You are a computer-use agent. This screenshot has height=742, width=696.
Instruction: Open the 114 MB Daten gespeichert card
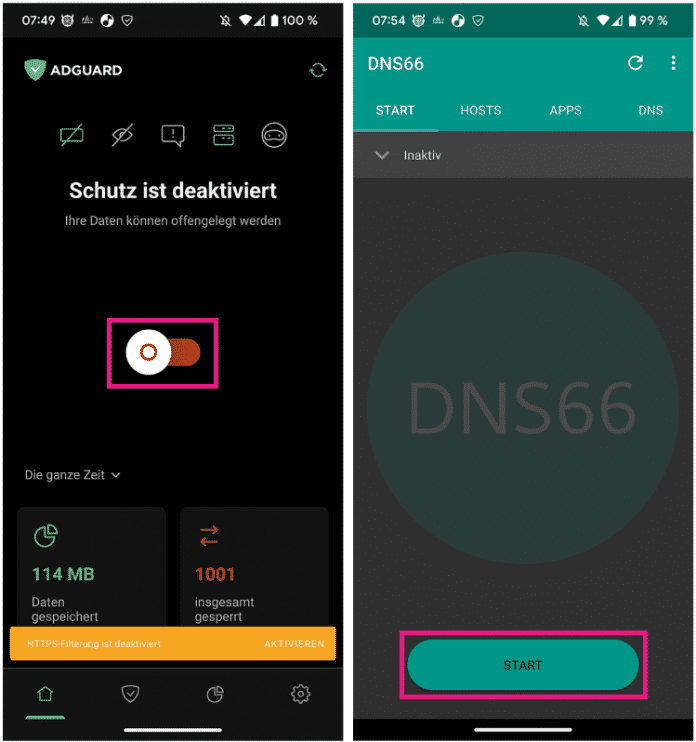pyautogui.click(x=91, y=567)
